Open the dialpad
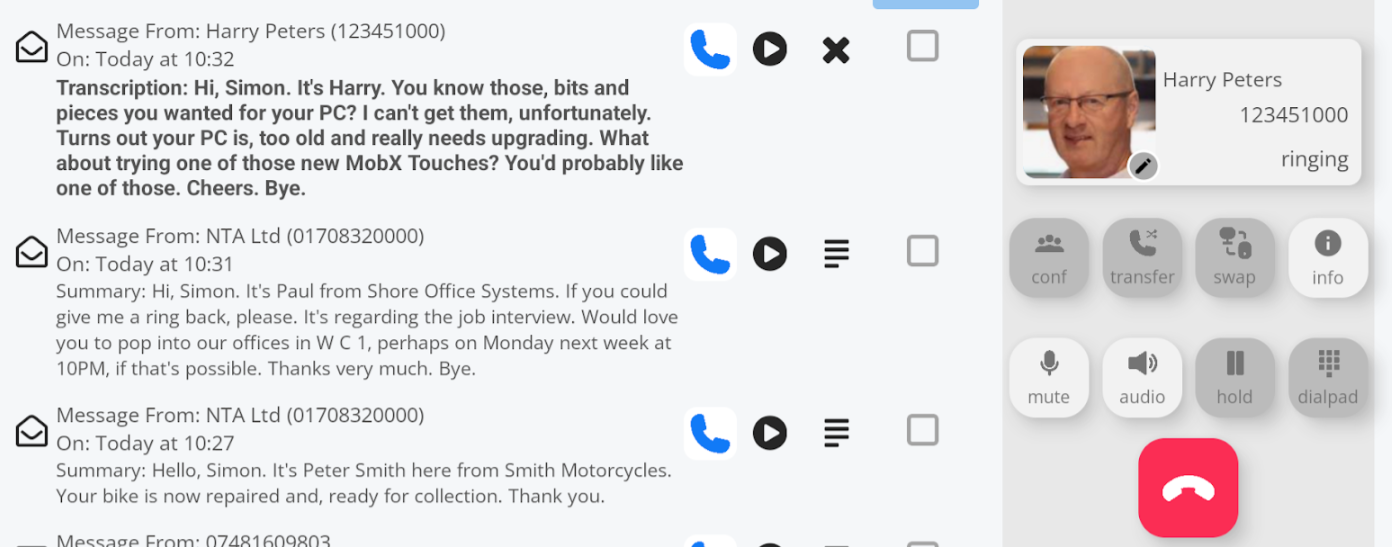This screenshot has height=547, width=1392. point(1327,377)
